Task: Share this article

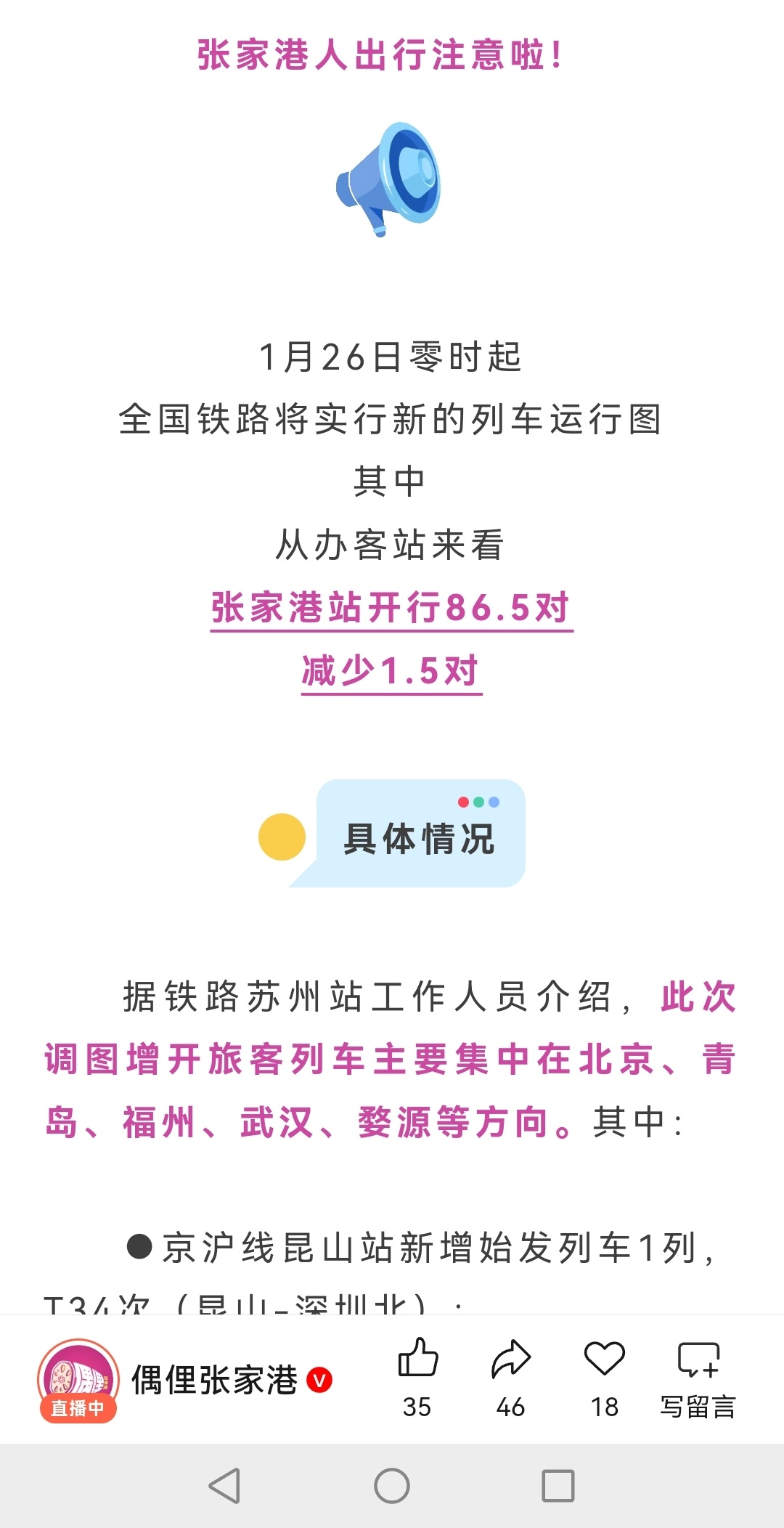Action: tap(510, 1359)
